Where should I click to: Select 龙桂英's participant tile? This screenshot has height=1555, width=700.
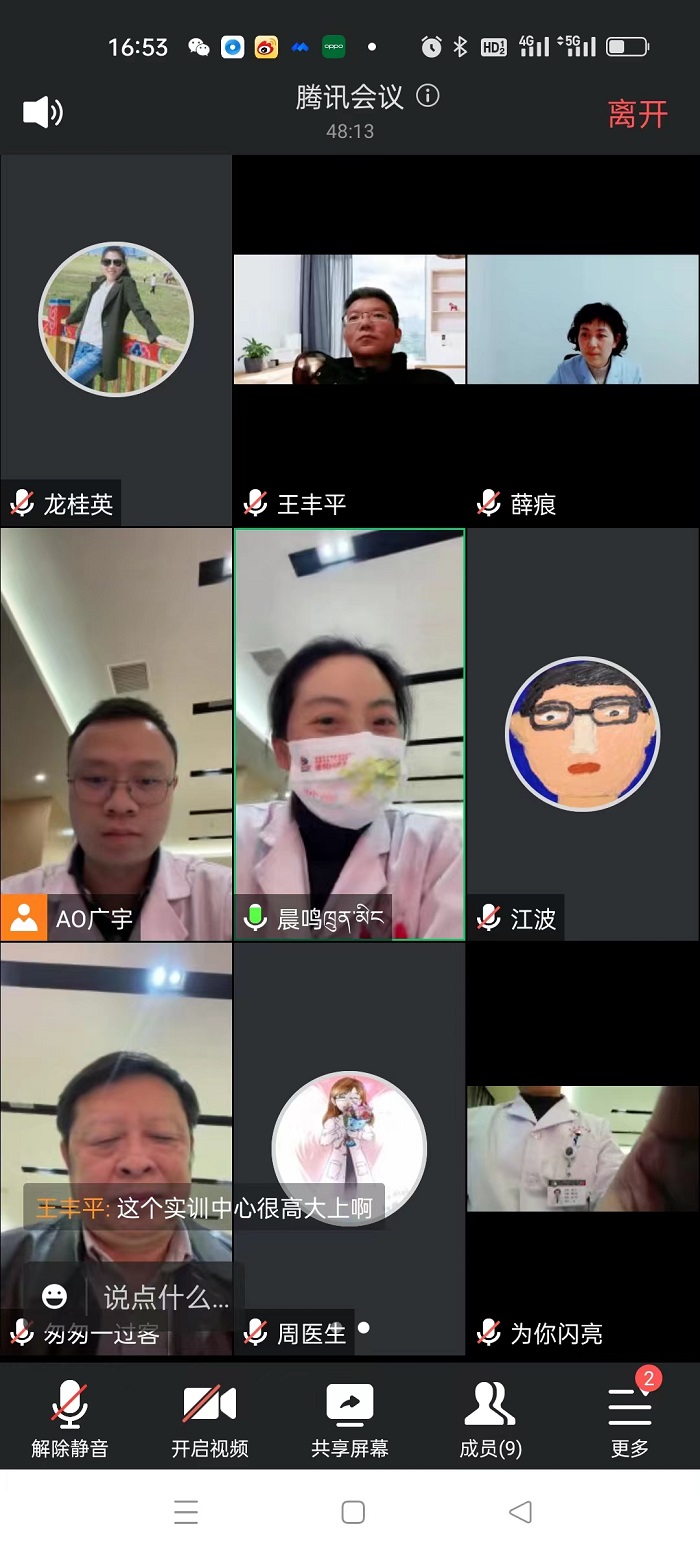click(116, 340)
